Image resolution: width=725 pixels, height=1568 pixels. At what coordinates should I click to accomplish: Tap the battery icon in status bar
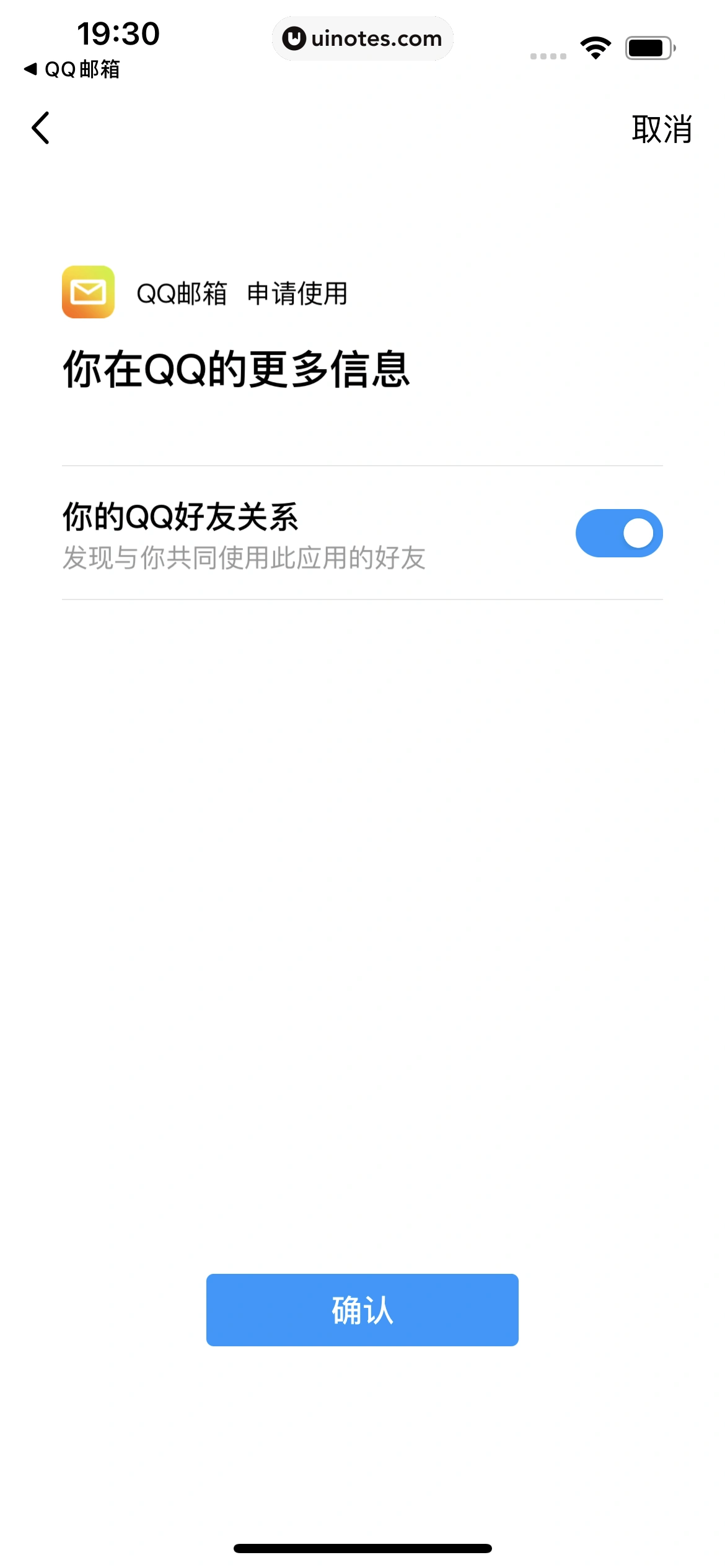(x=649, y=46)
